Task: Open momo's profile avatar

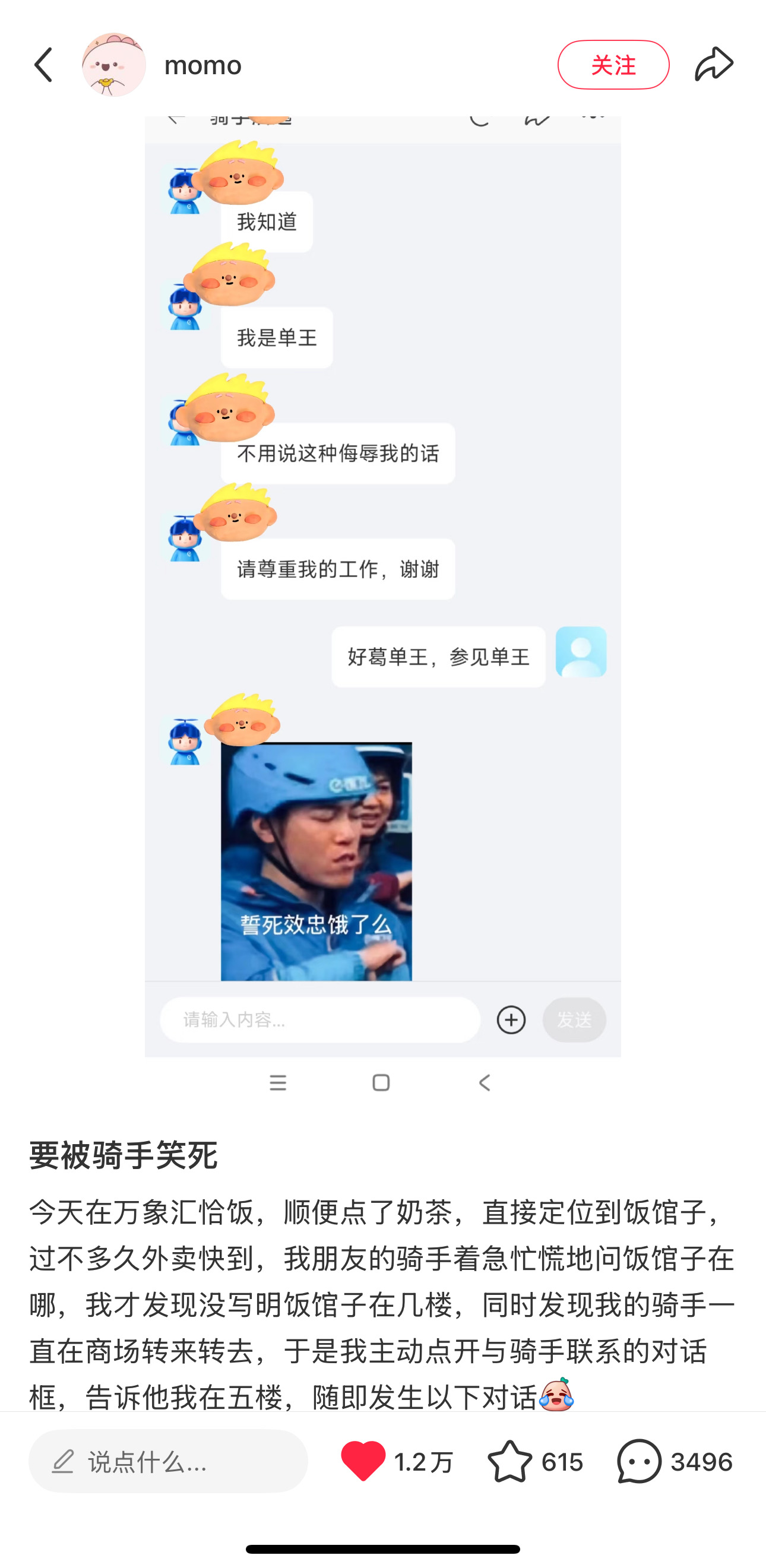Action: pyautogui.click(x=114, y=65)
